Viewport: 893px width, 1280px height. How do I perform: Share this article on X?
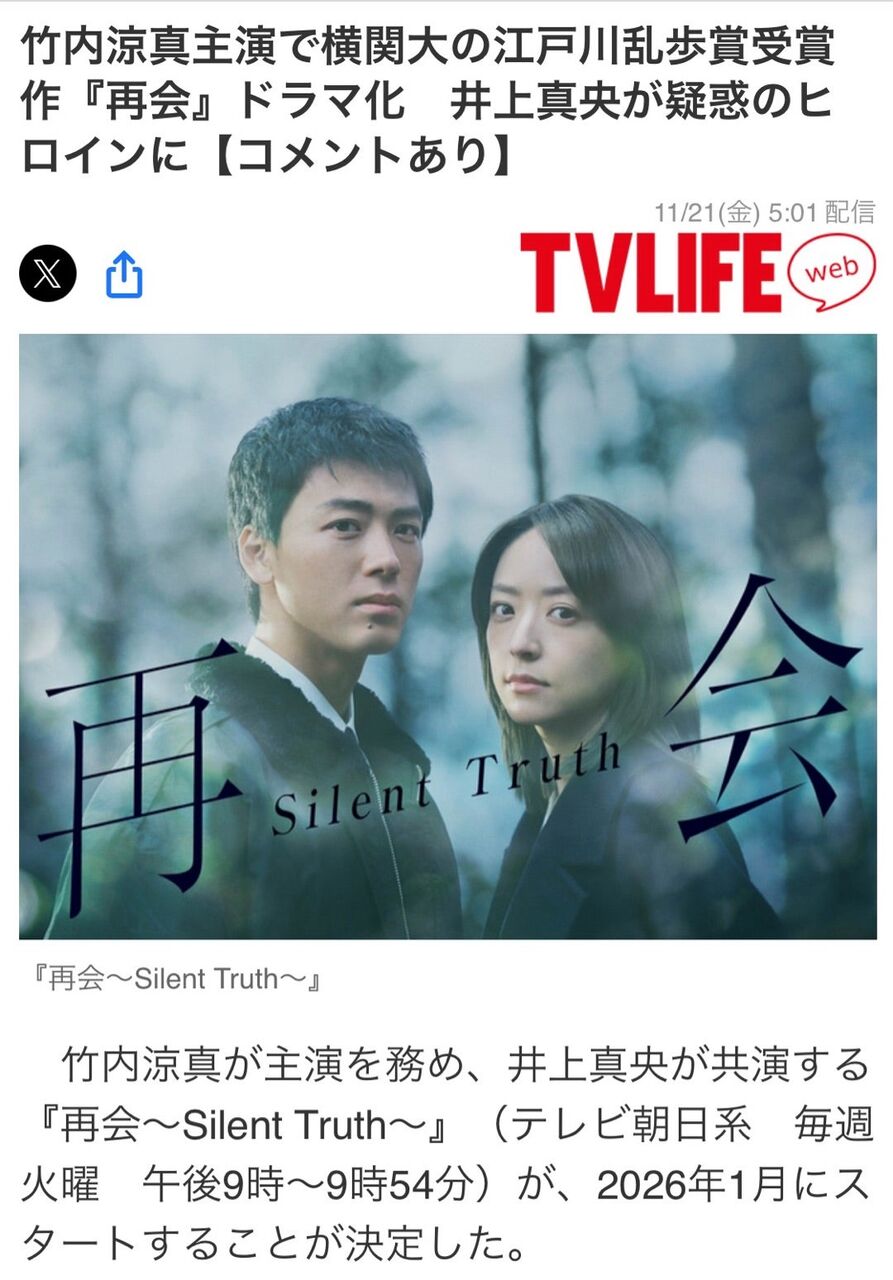(48, 273)
